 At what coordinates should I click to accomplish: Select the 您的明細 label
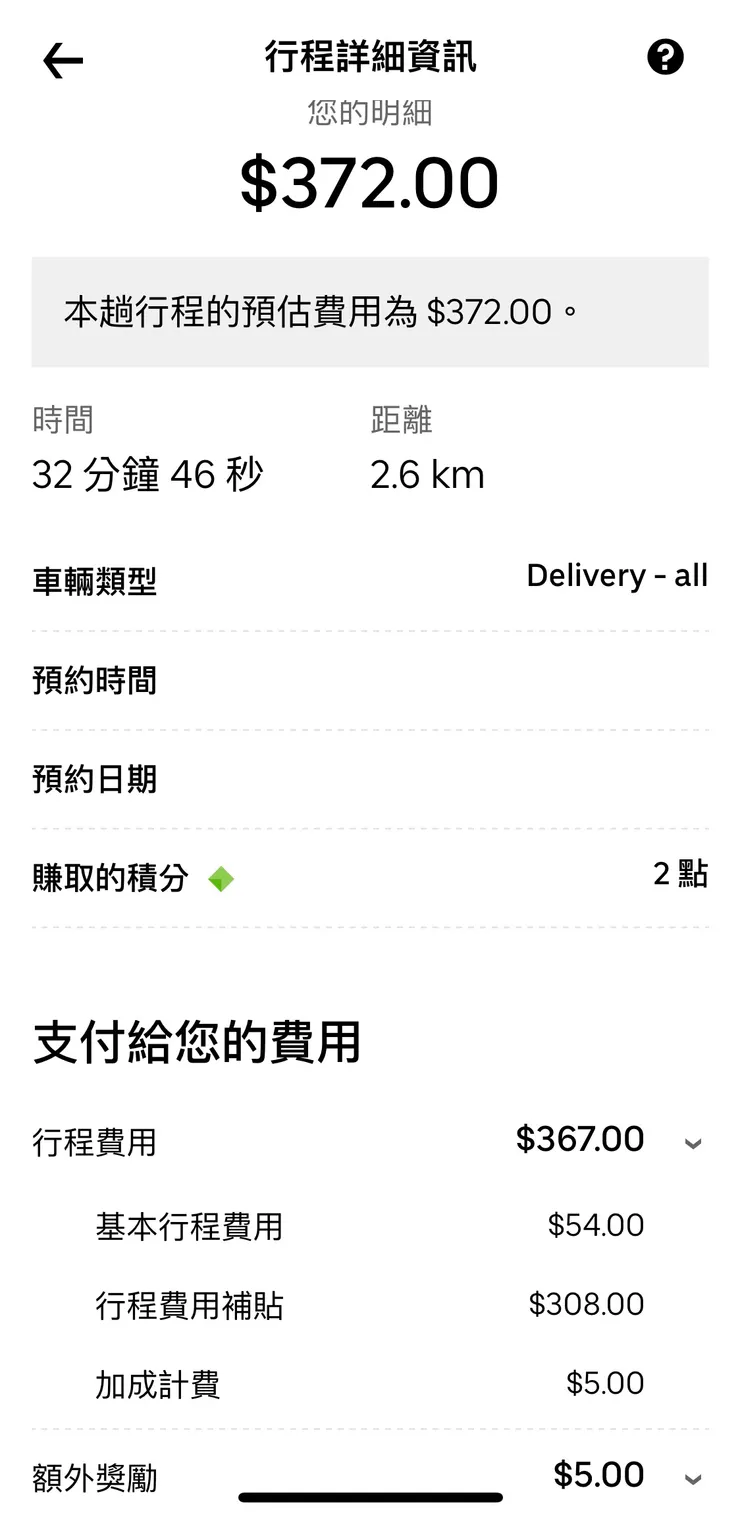370,113
